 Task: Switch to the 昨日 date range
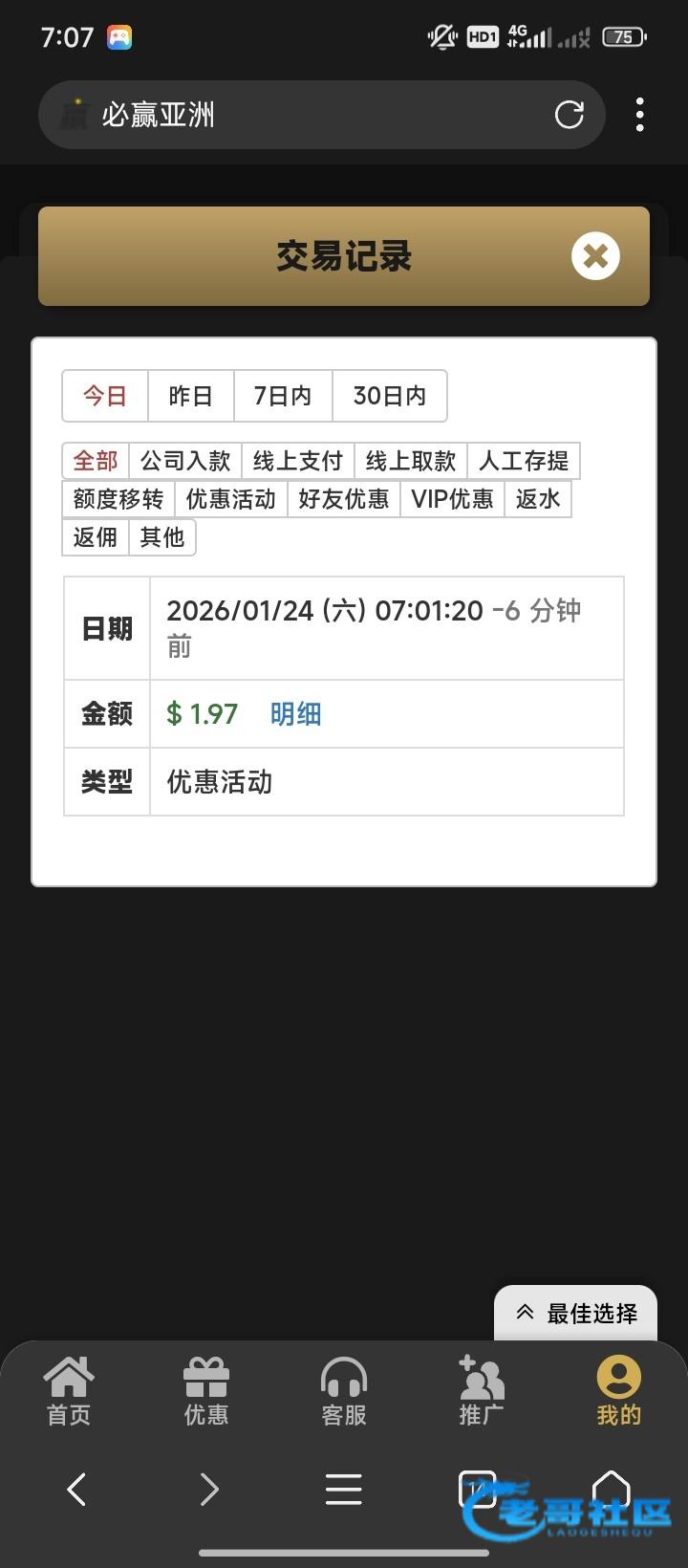pyautogui.click(x=190, y=396)
